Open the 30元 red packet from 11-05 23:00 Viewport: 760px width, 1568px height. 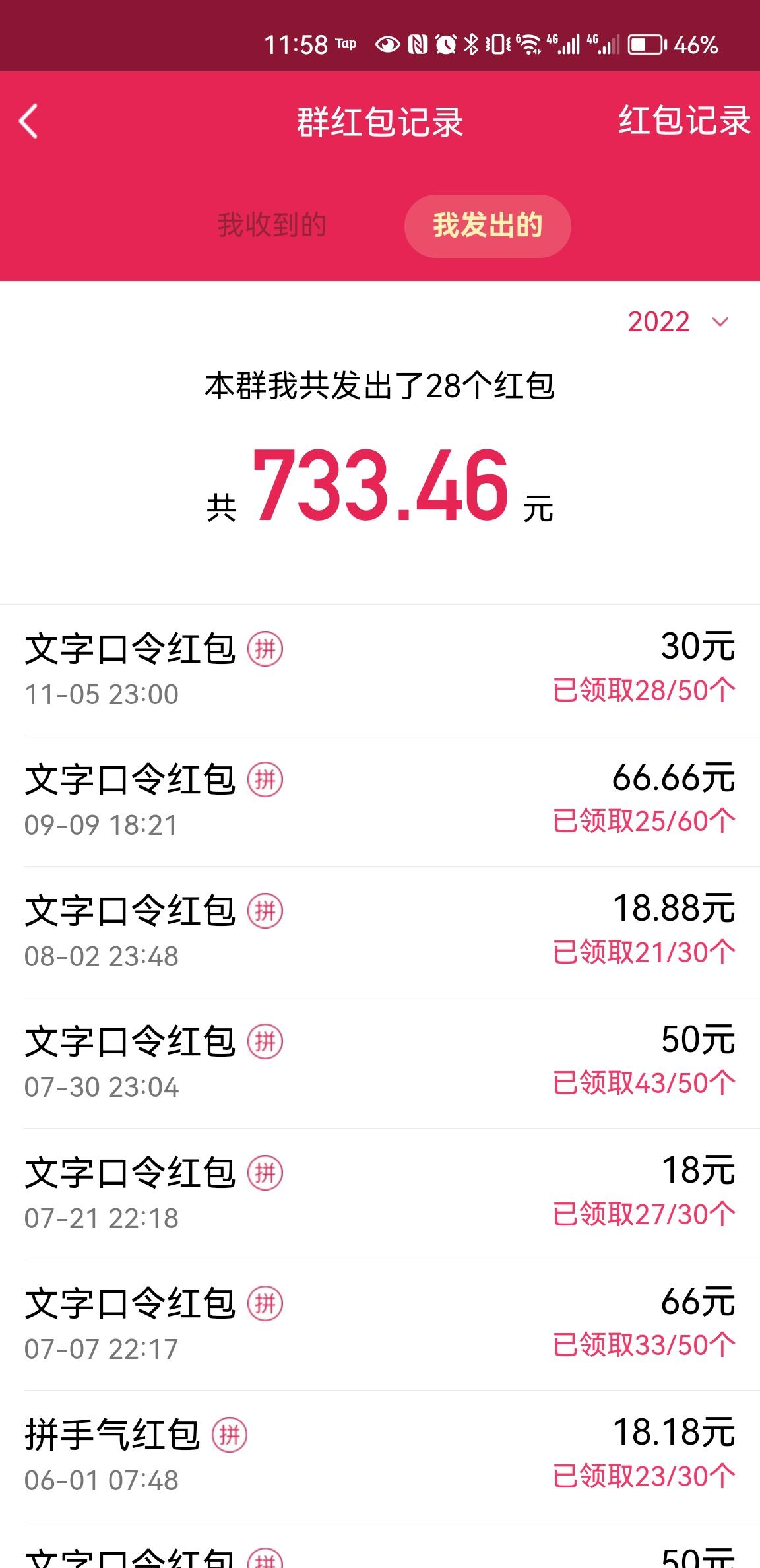[x=380, y=670]
